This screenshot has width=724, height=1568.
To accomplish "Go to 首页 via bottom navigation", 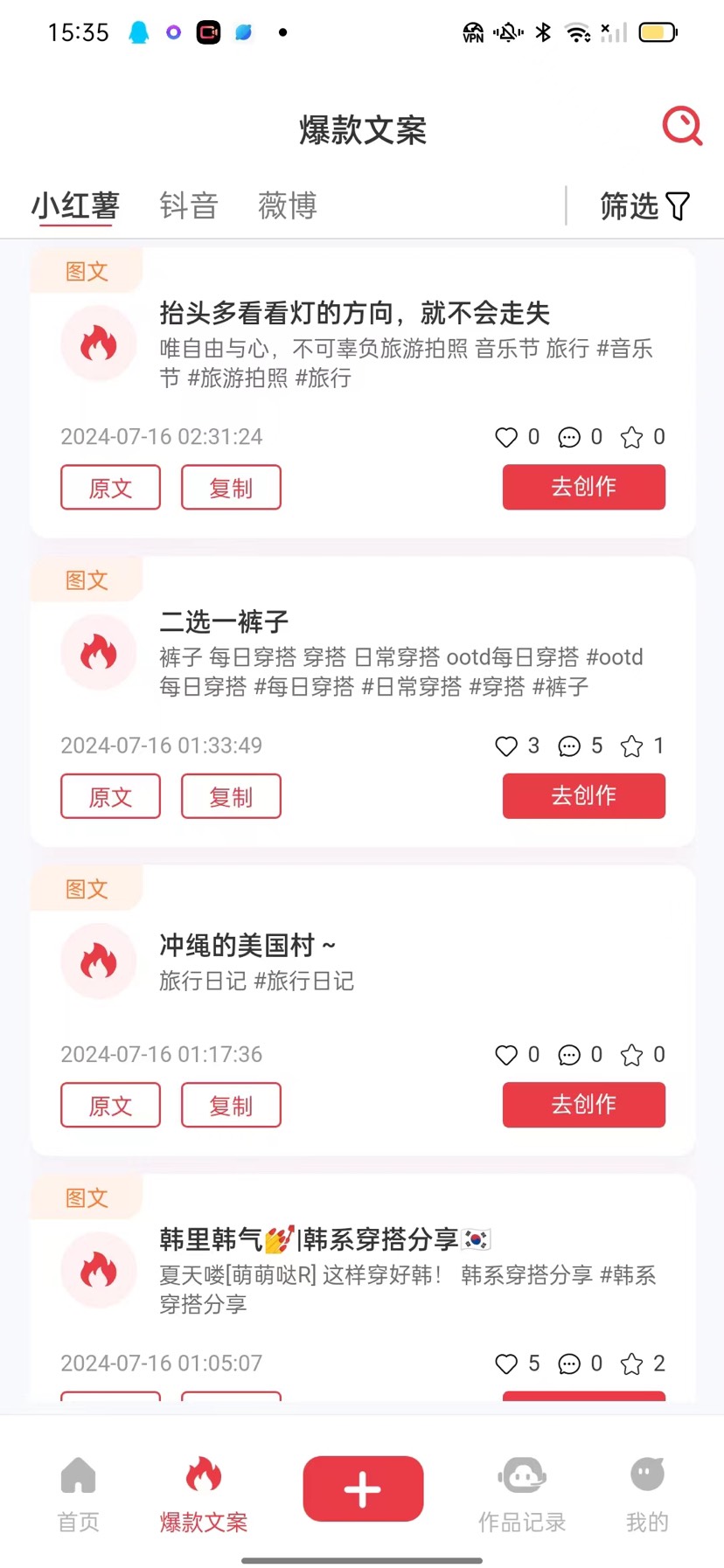I will pos(78,1495).
